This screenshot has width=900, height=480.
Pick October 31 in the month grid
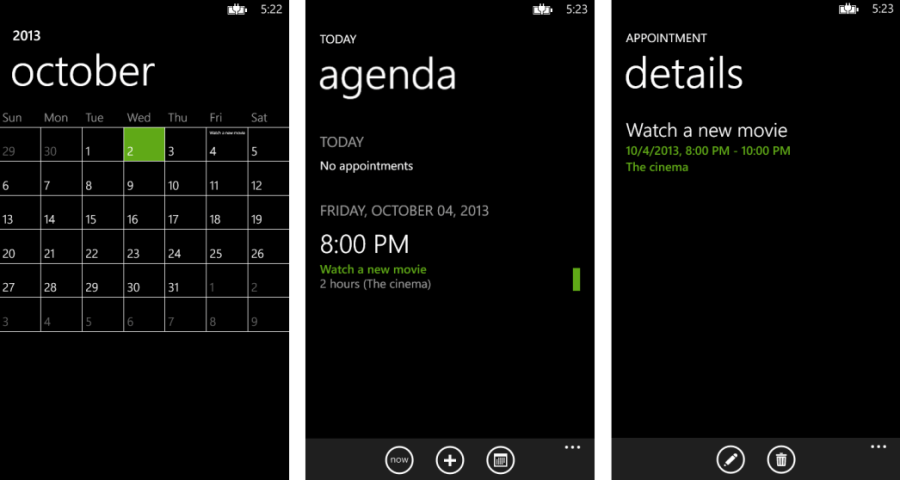[186, 282]
